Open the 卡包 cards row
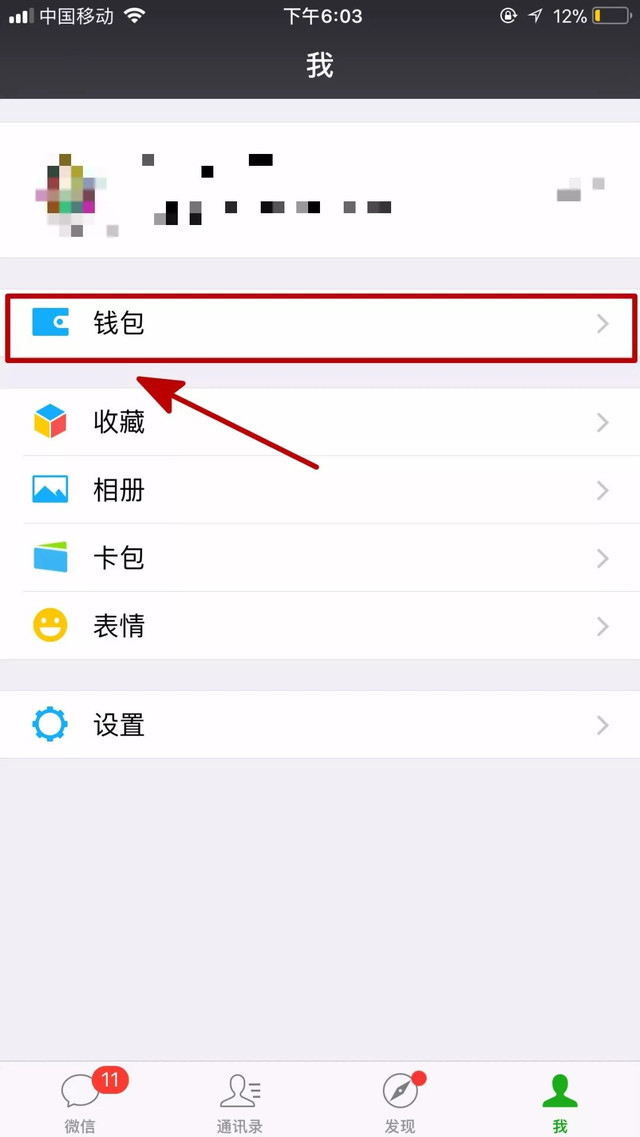 point(320,558)
